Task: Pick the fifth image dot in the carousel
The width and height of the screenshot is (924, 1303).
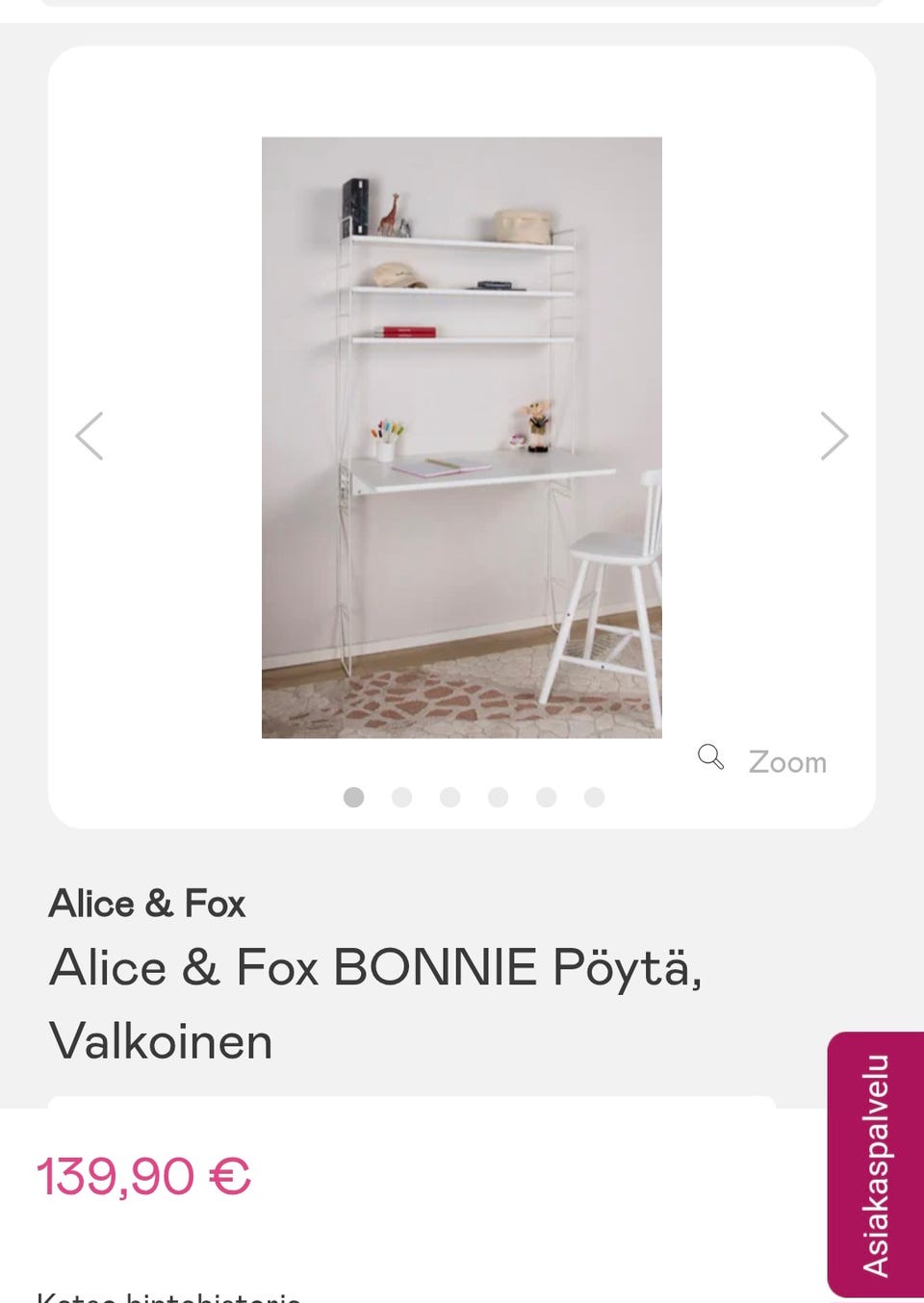Action: [547, 797]
